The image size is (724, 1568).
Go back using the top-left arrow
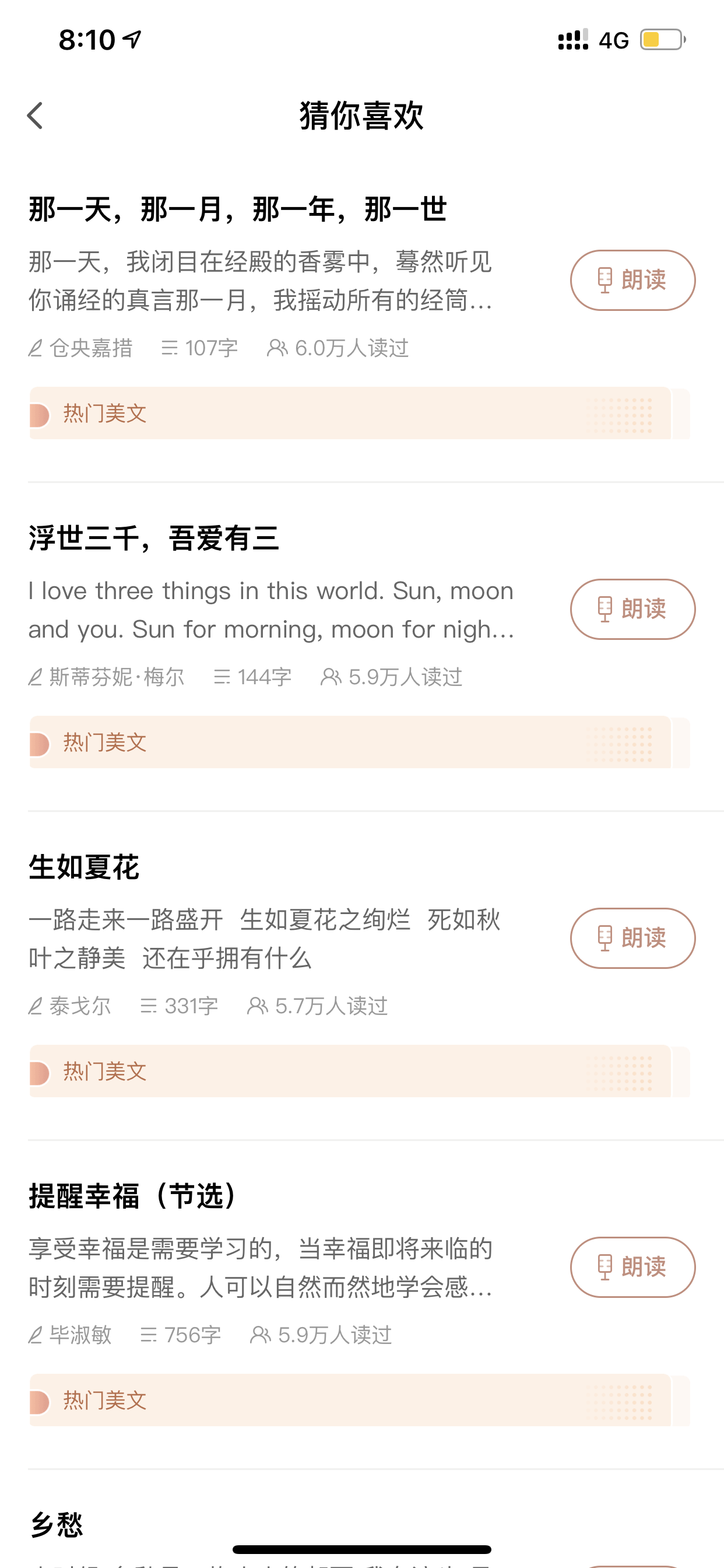(x=36, y=116)
